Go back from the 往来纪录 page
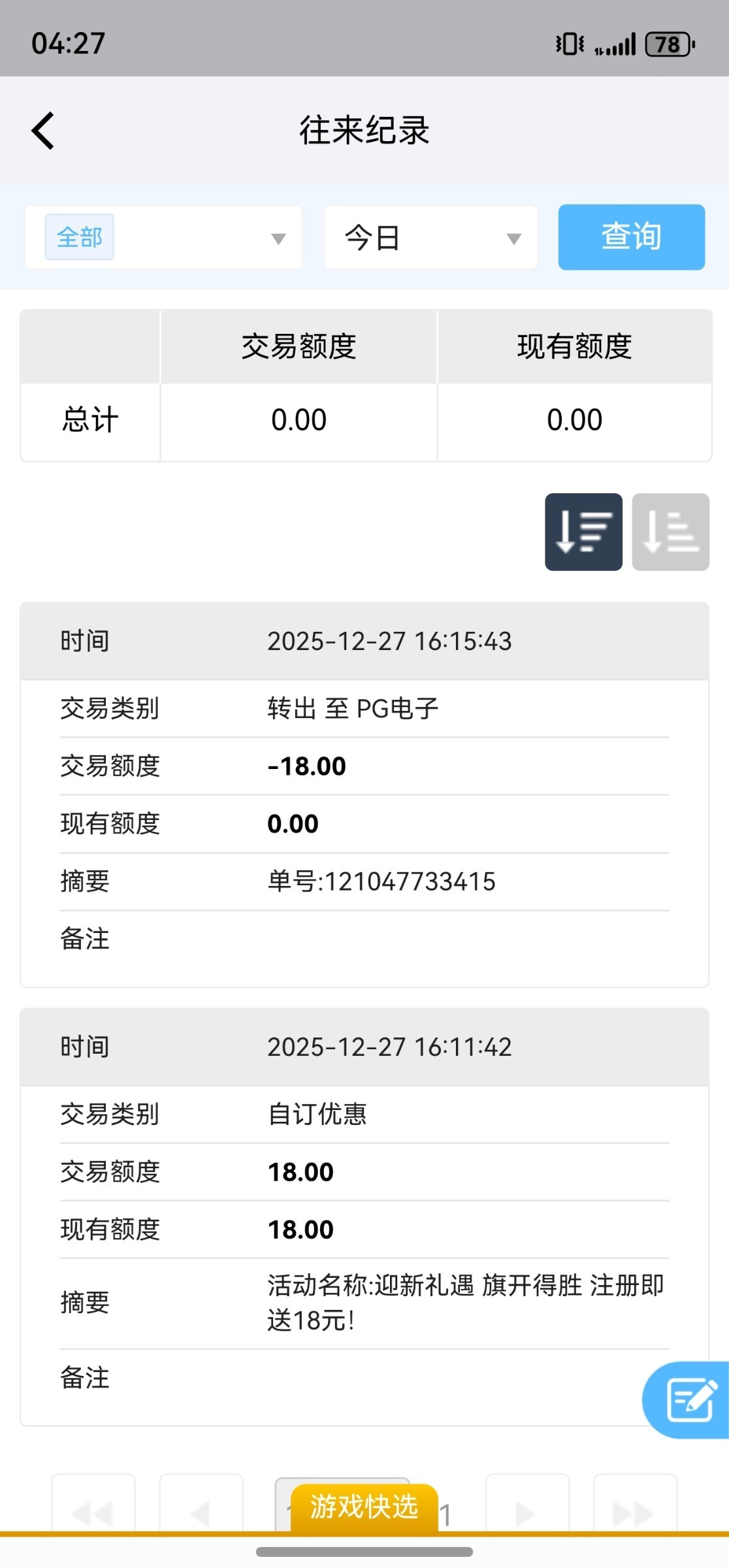This screenshot has width=729, height=1568. click(x=43, y=131)
